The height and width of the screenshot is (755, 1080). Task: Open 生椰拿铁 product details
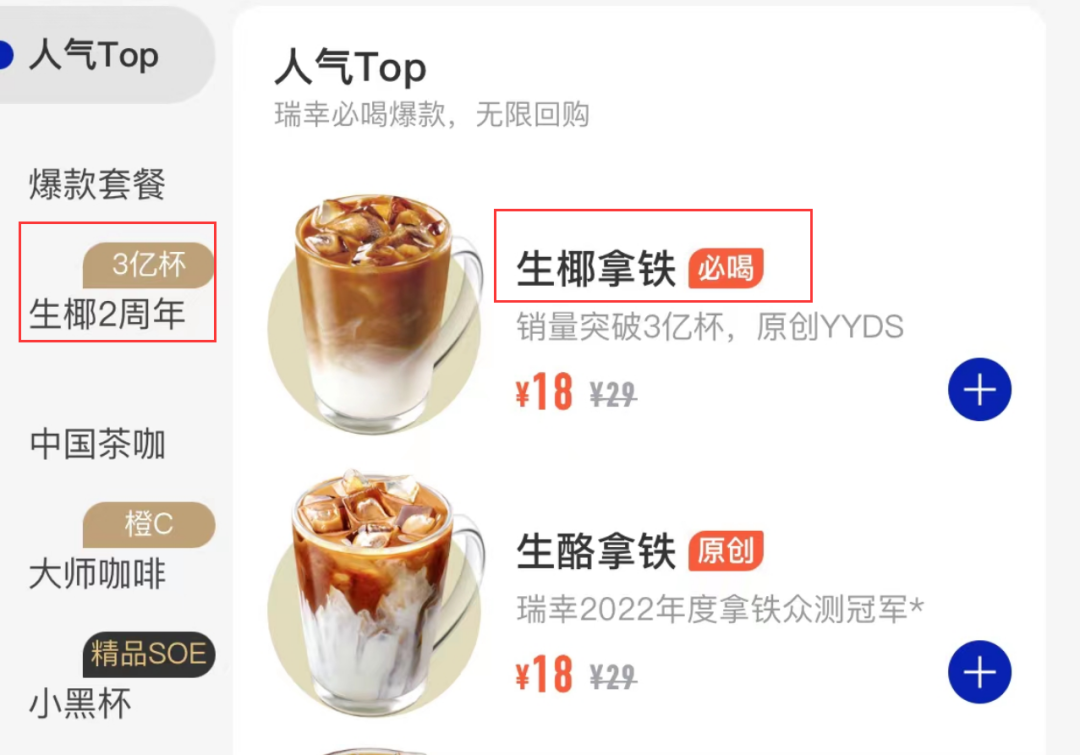596,270
